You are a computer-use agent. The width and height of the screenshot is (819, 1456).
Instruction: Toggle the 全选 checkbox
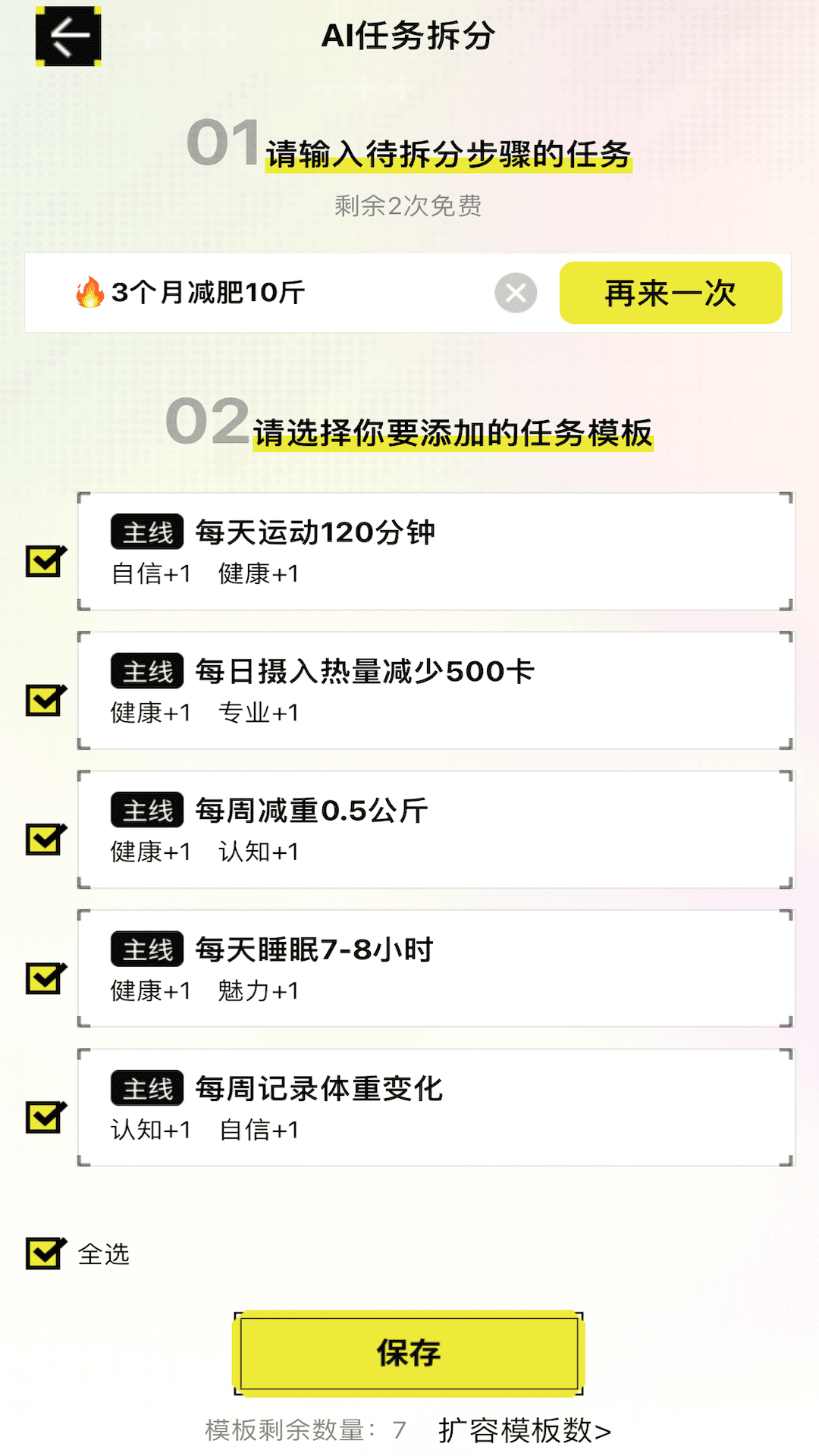point(44,1254)
